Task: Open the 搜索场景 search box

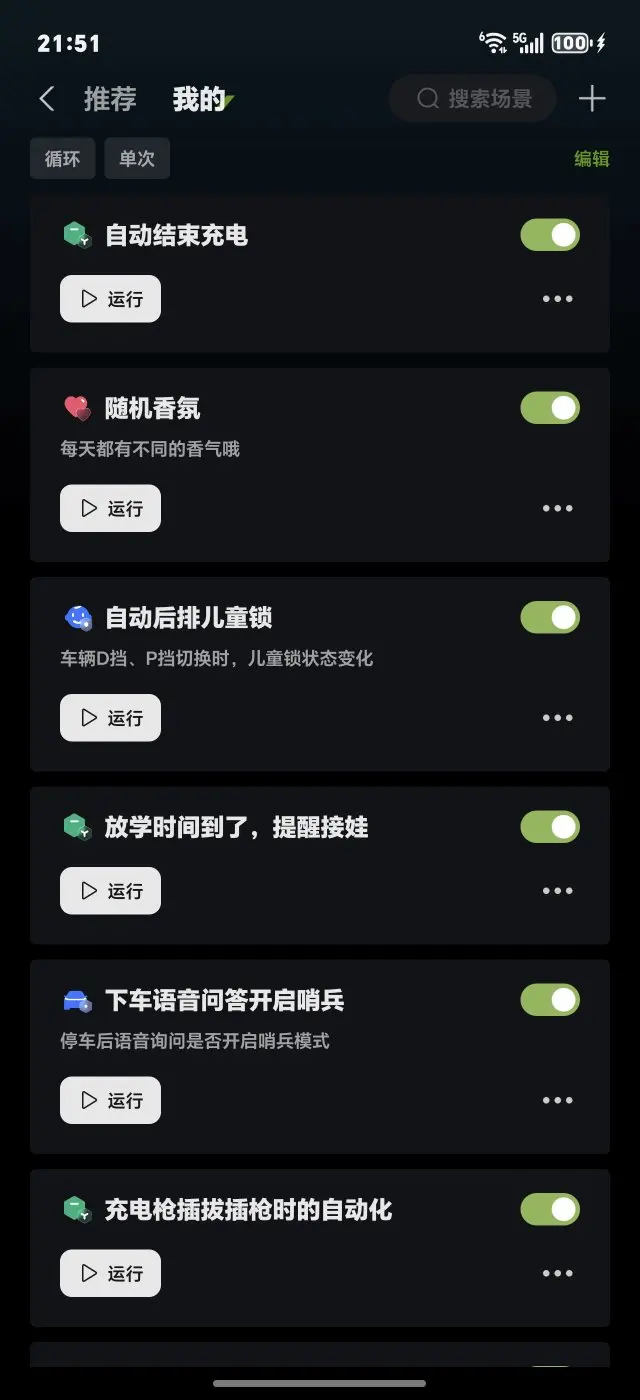Action: pos(472,98)
